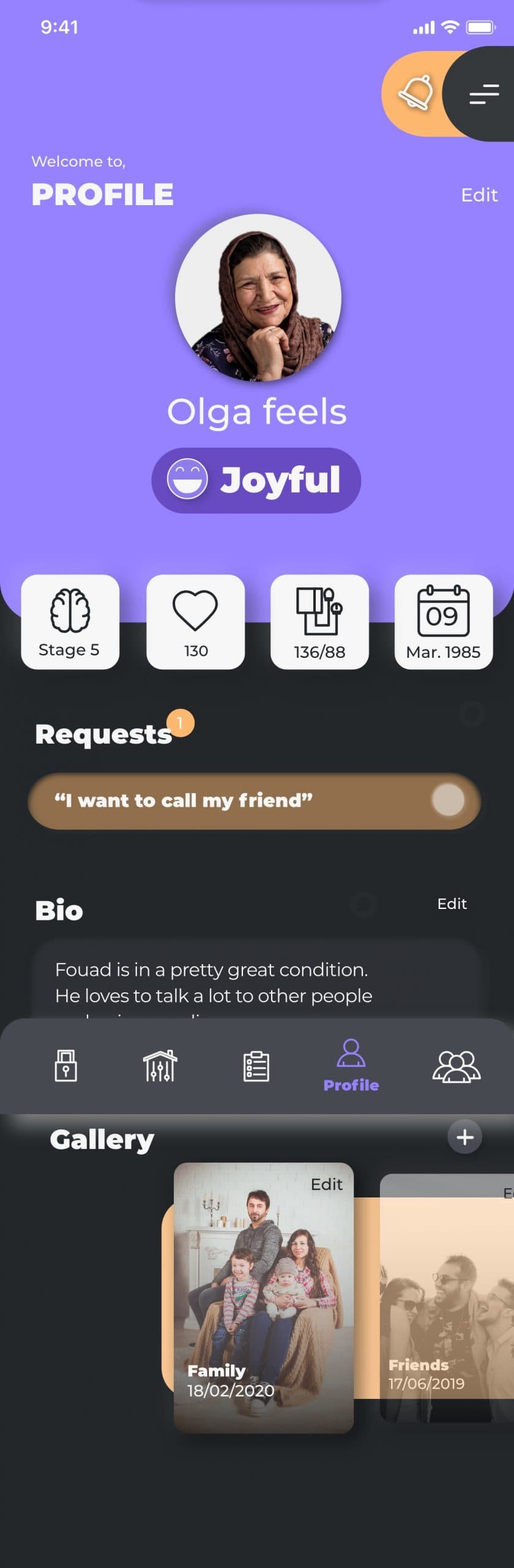Open the heart rate 130 card

coord(195,622)
